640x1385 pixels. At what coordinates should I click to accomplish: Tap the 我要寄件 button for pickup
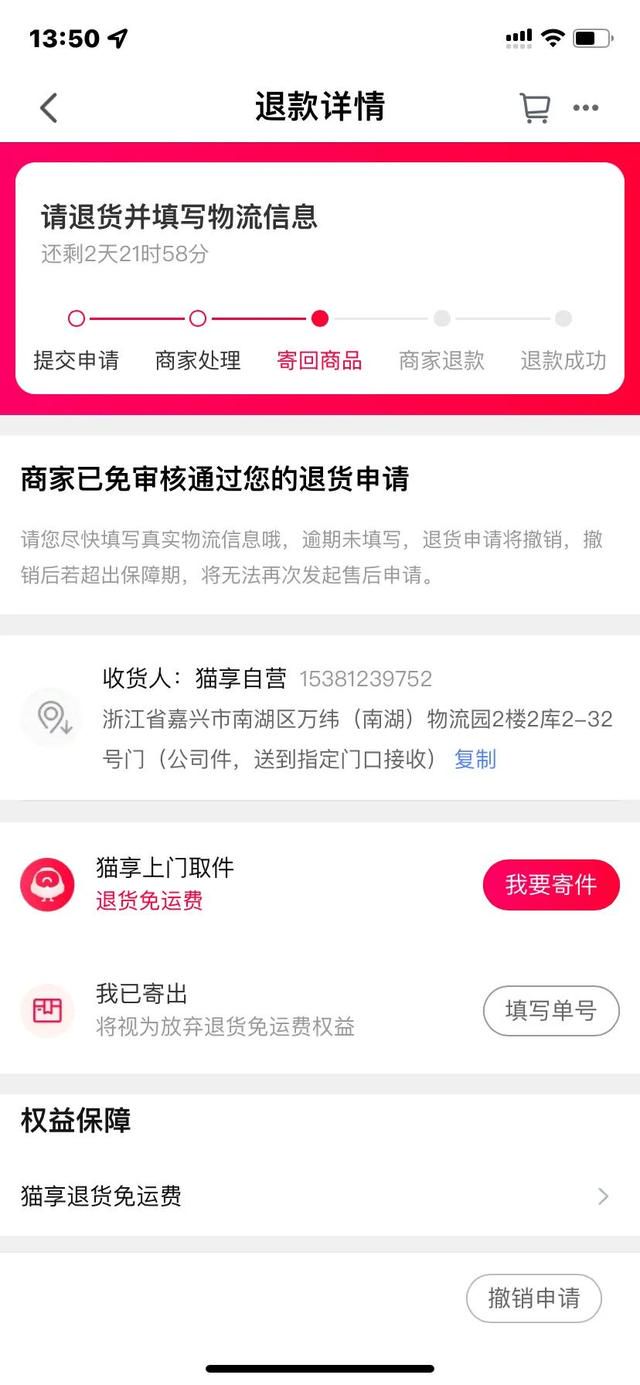pyautogui.click(x=551, y=884)
